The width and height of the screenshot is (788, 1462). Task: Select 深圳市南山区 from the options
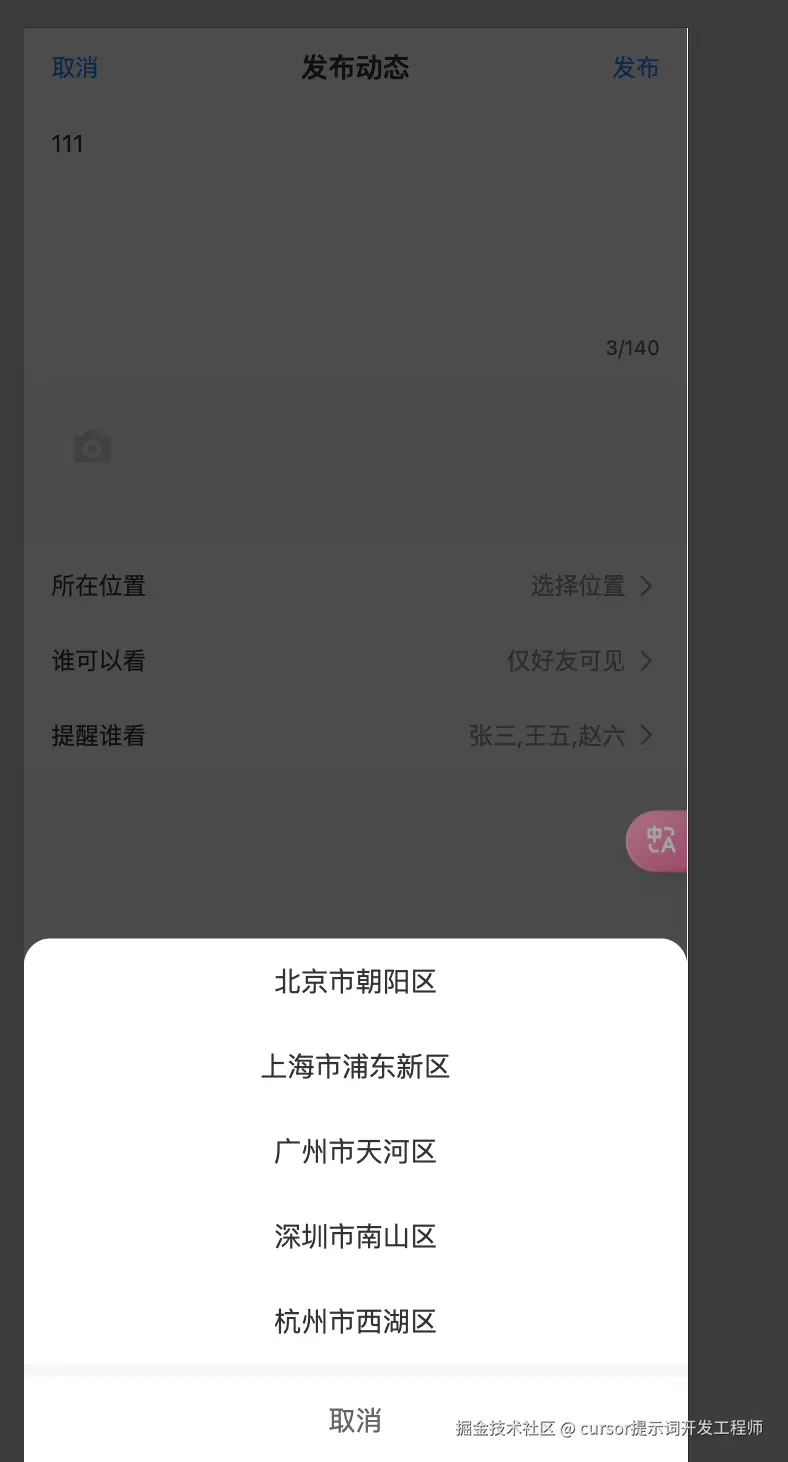click(355, 1237)
